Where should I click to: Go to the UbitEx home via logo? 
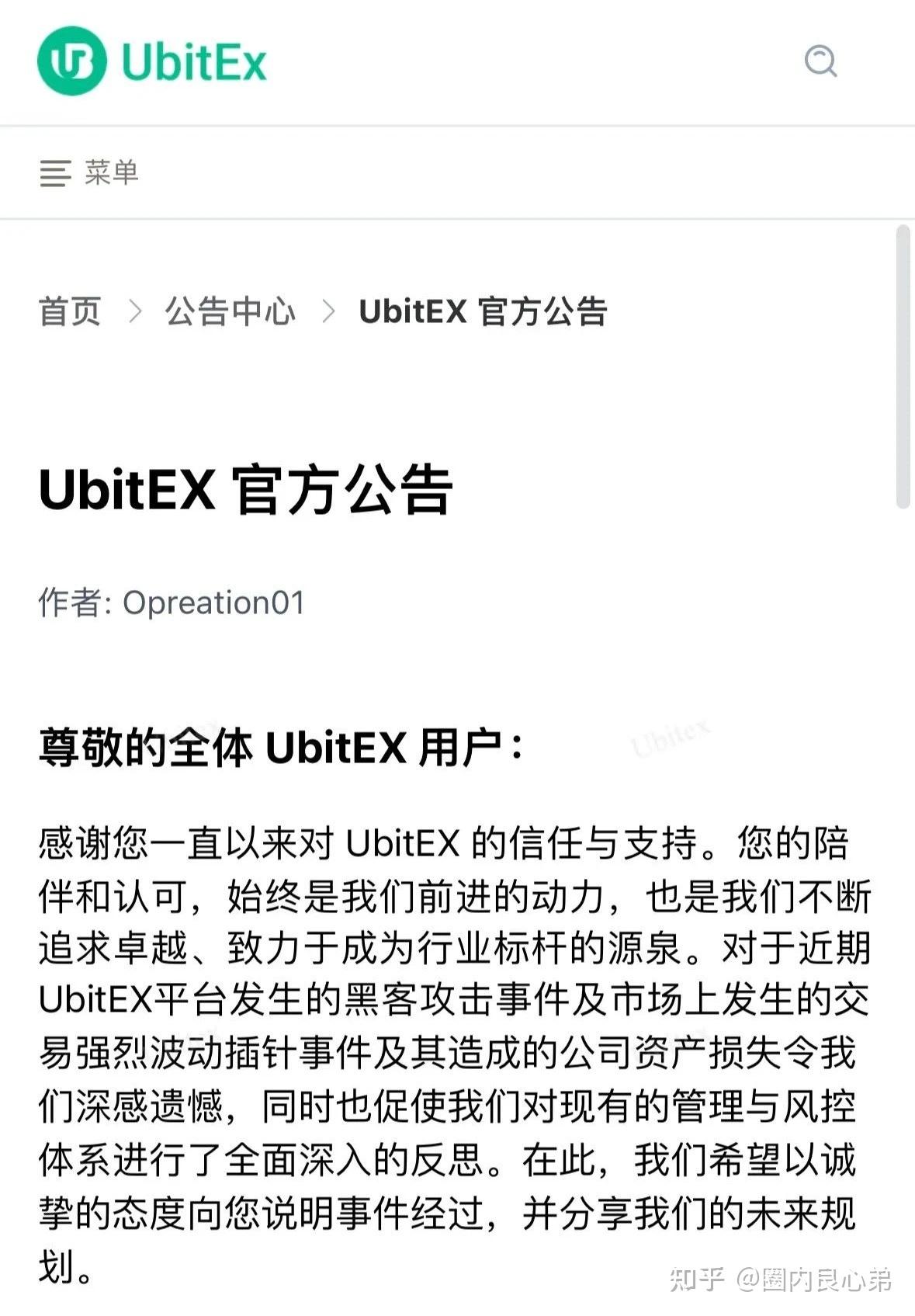(x=152, y=61)
